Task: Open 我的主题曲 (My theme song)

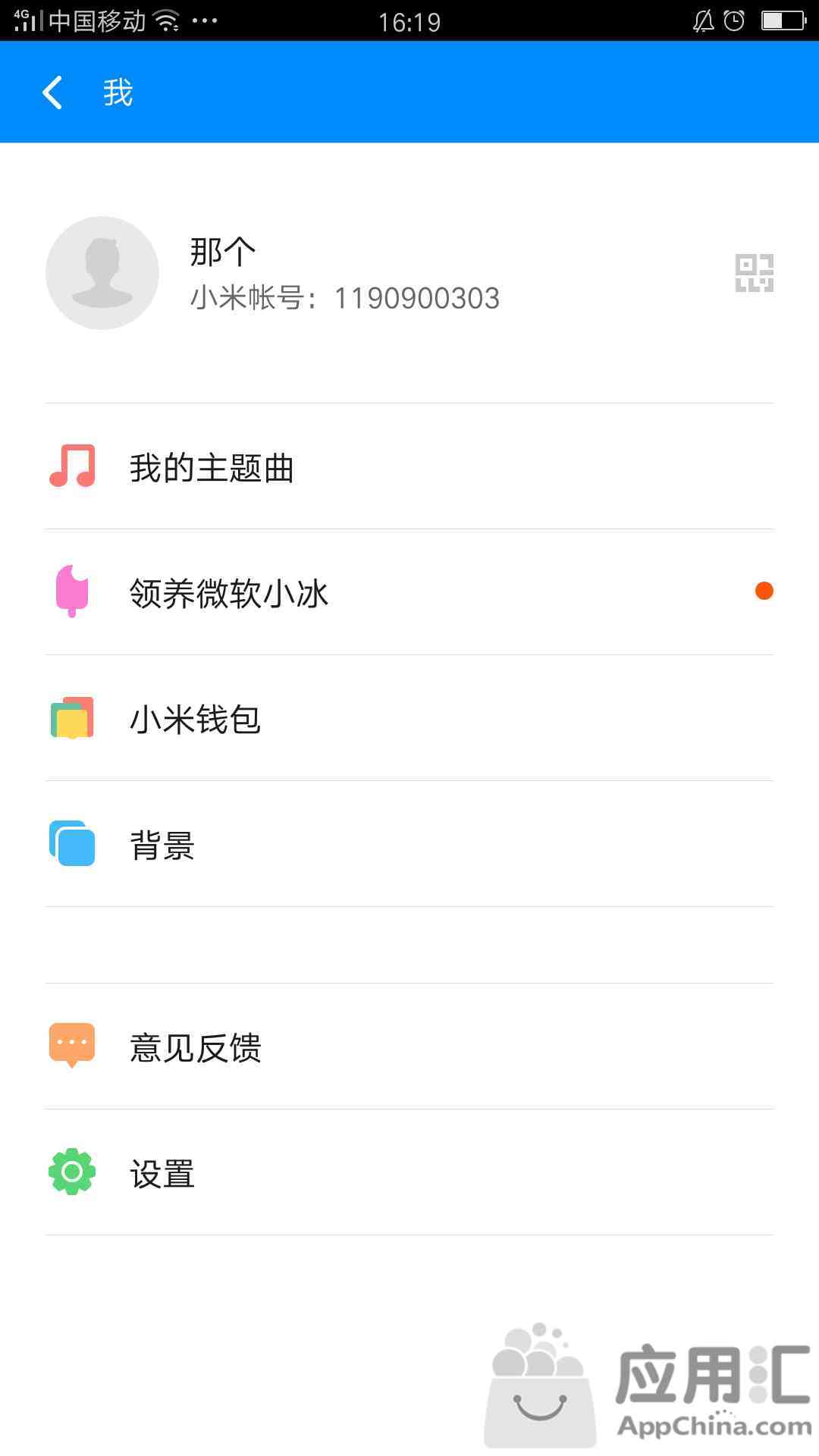Action: point(409,466)
